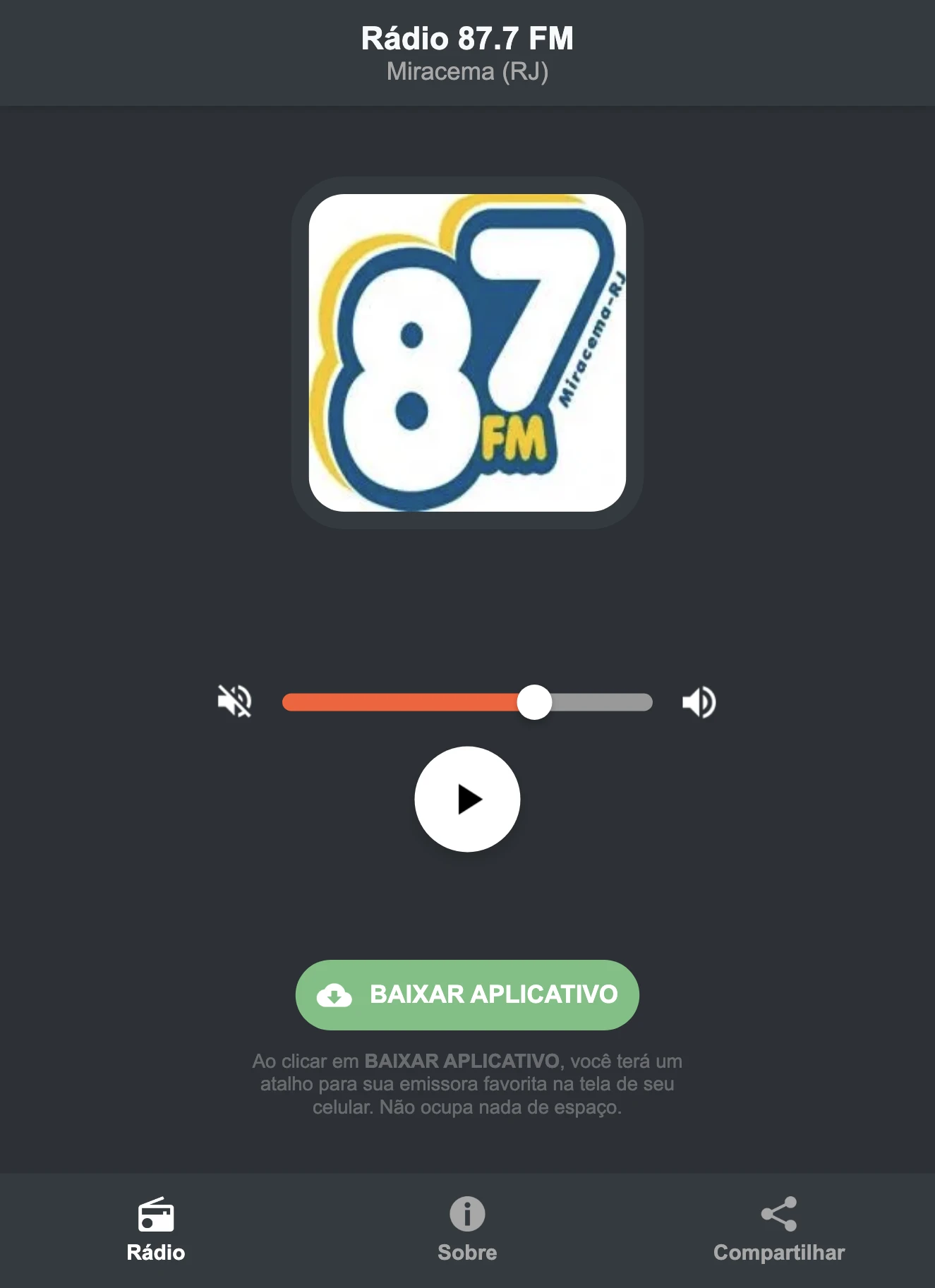Click the Rádio 87.7 FM title
The height and width of the screenshot is (1288, 935).
pos(467,39)
